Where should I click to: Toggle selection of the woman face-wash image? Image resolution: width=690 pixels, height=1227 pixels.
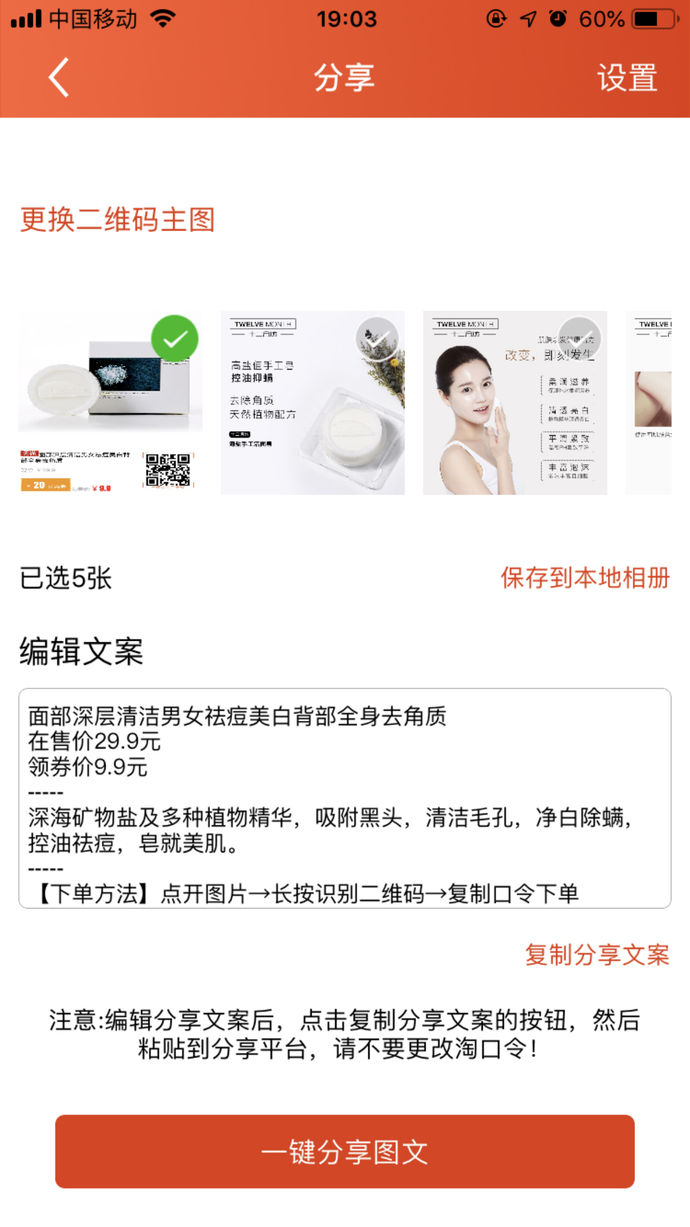579,340
